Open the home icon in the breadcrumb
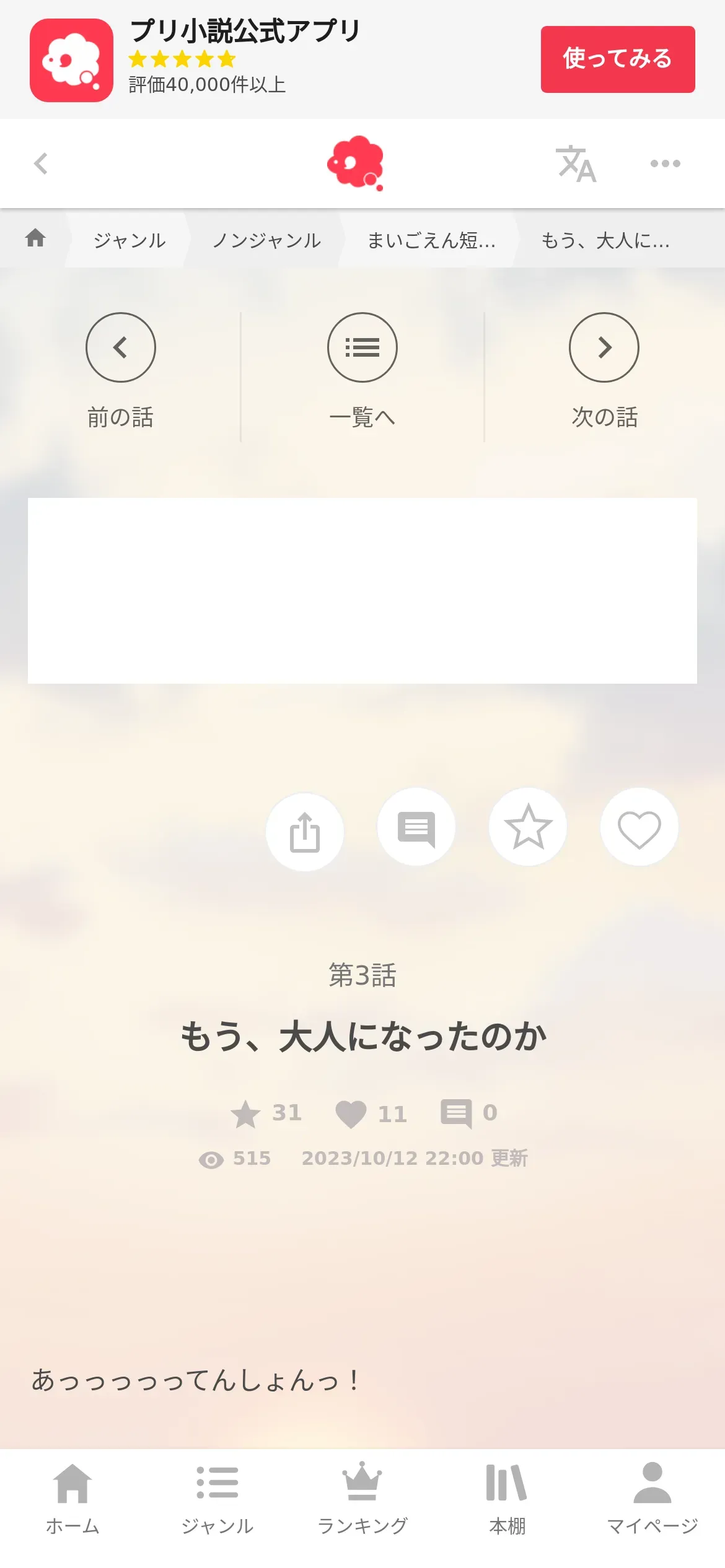Image resolution: width=725 pixels, height=1568 pixels. pyautogui.click(x=35, y=238)
